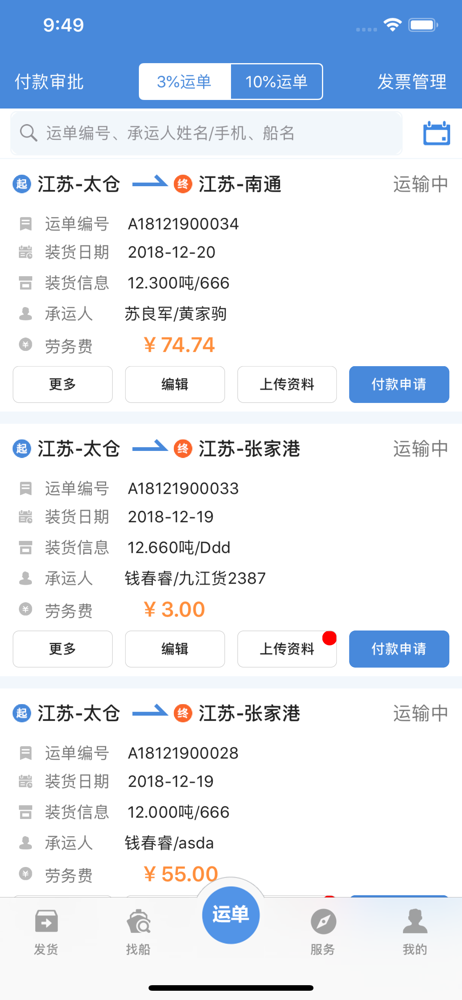Tap 更多 for waybill A18121900033

63,649
